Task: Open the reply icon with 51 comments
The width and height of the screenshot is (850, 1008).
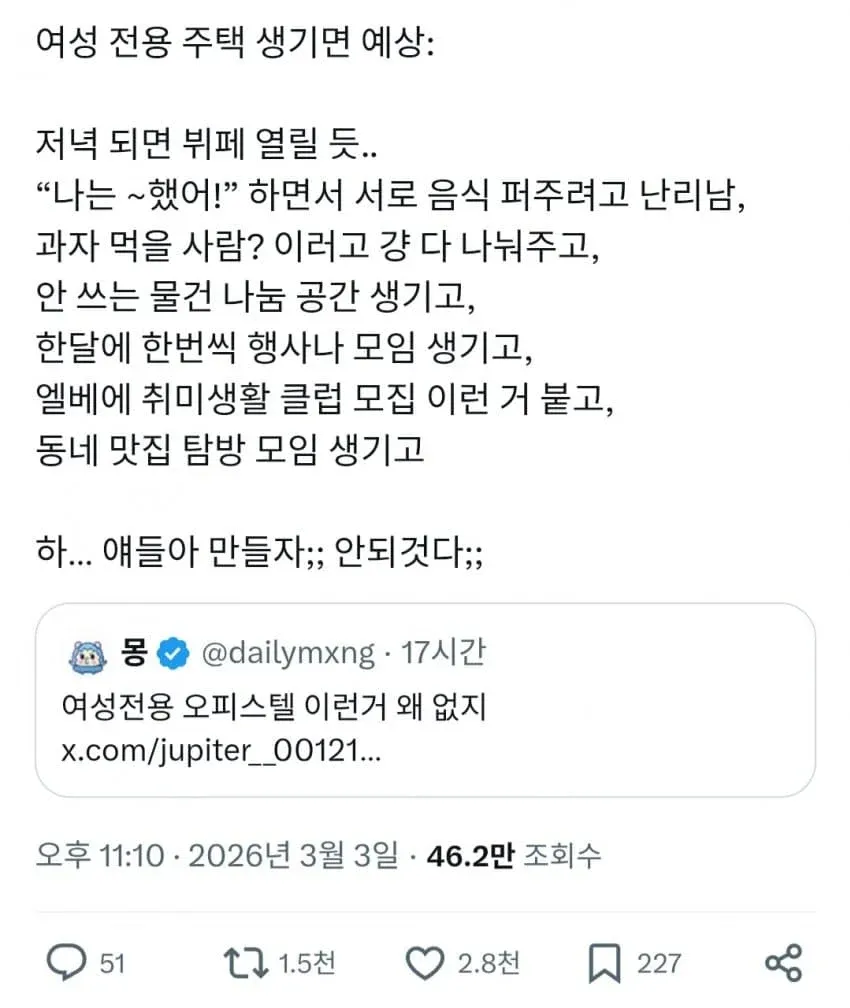Action: point(67,962)
